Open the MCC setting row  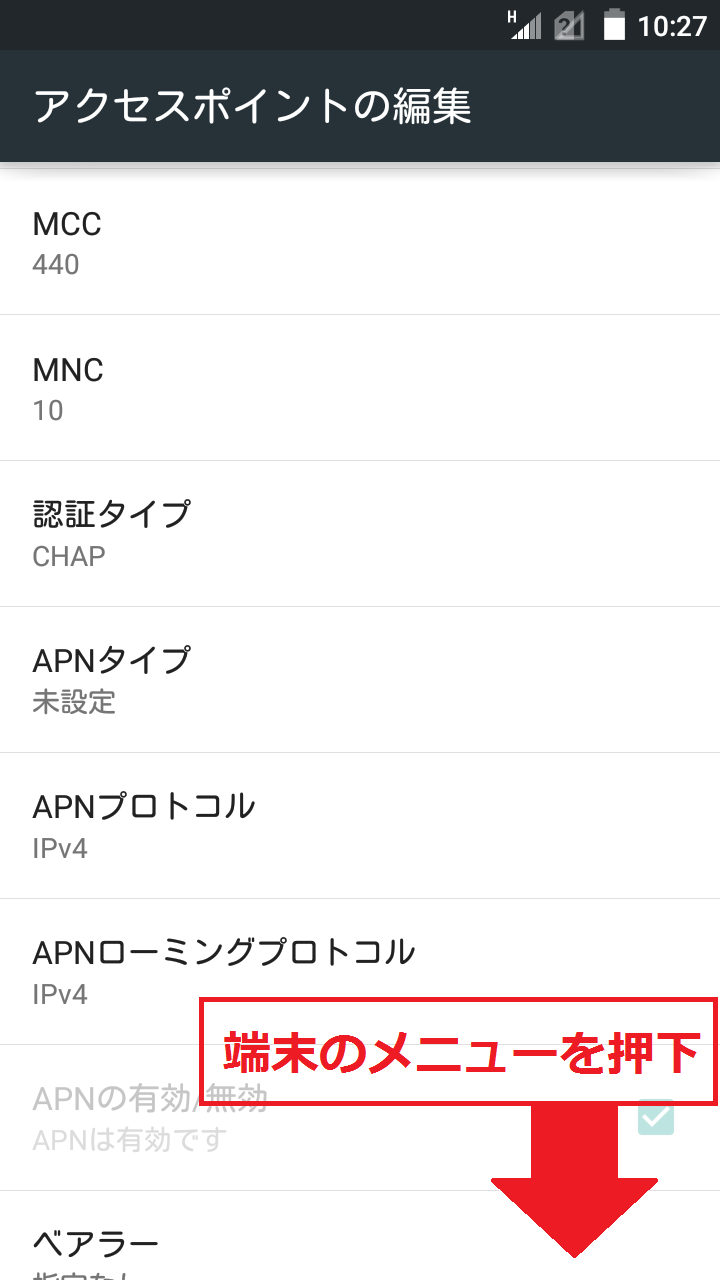(360, 241)
